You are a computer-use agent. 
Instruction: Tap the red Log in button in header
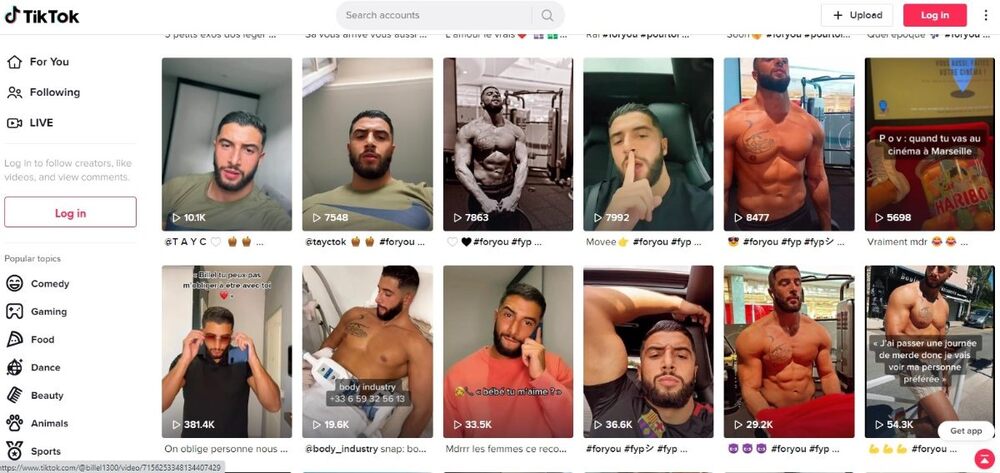tap(934, 15)
